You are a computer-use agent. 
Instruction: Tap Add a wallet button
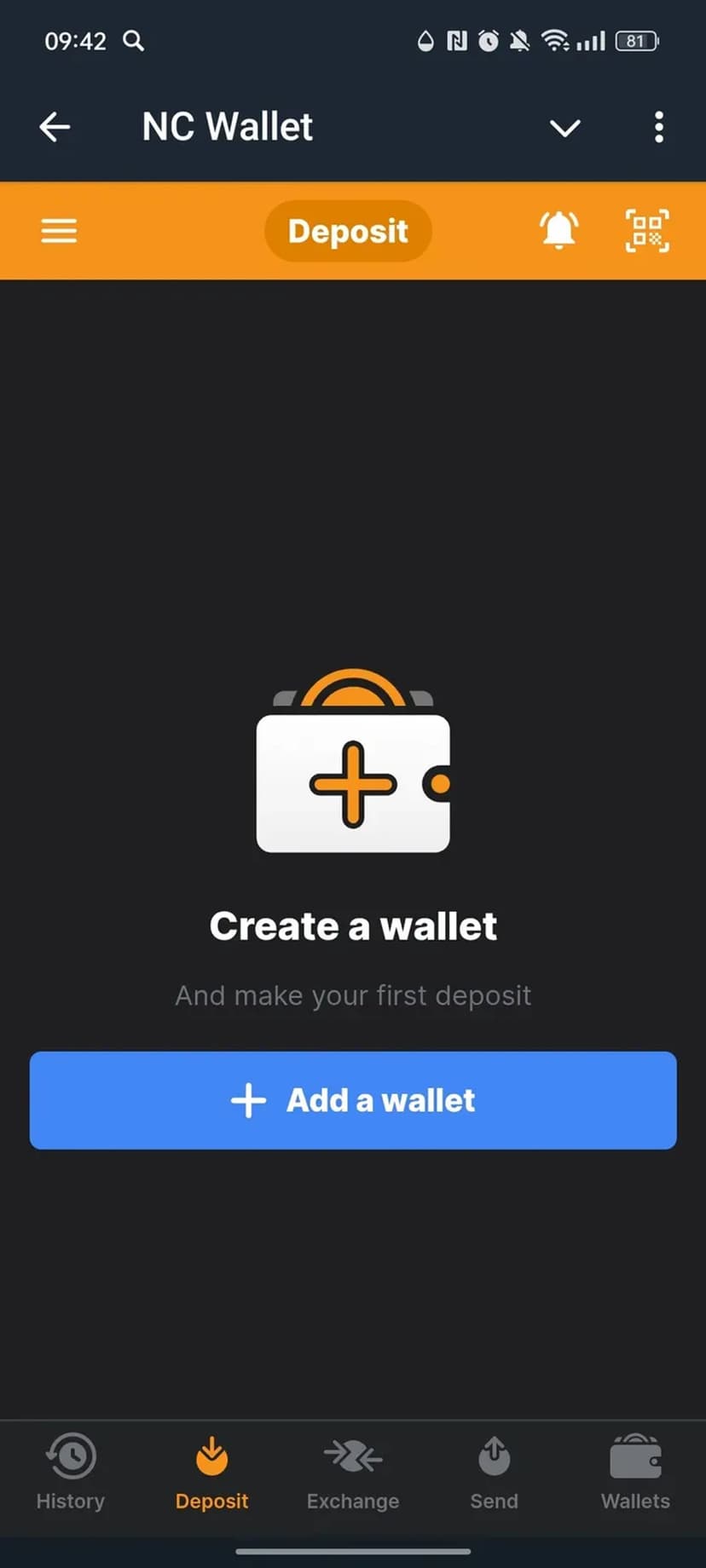(353, 1100)
